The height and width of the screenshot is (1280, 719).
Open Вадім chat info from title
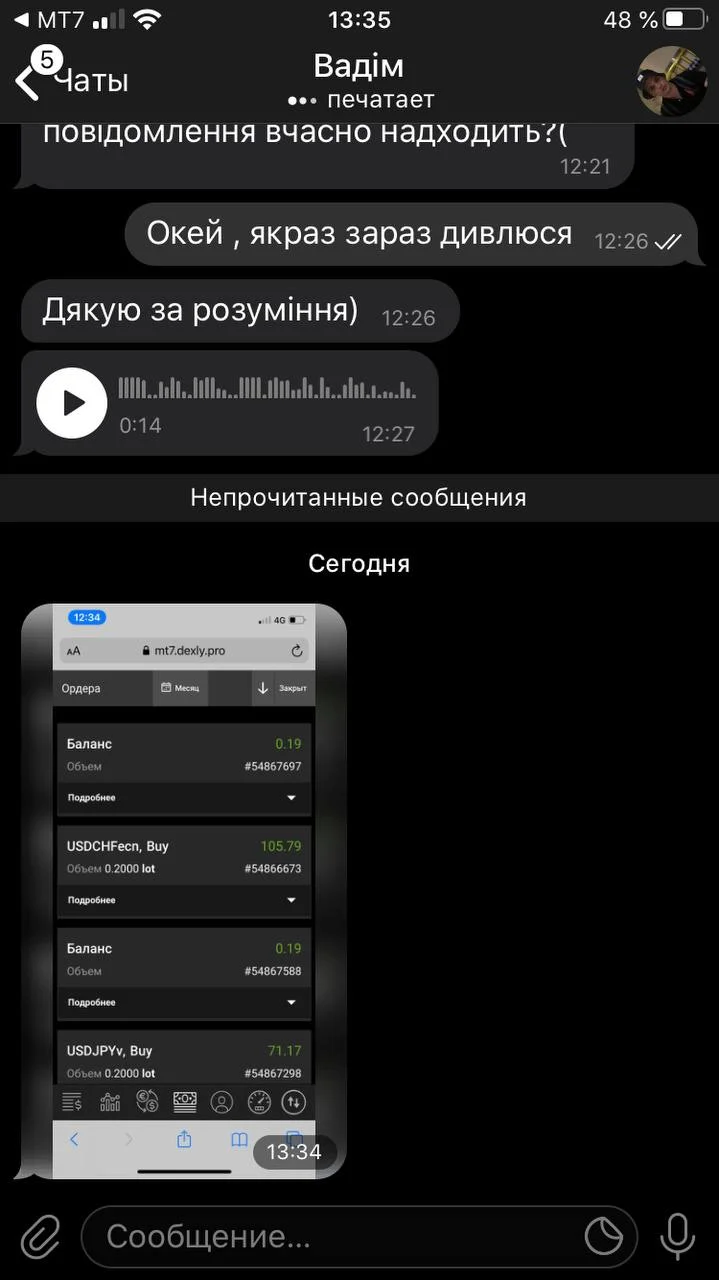pyautogui.click(x=359, y=66)
